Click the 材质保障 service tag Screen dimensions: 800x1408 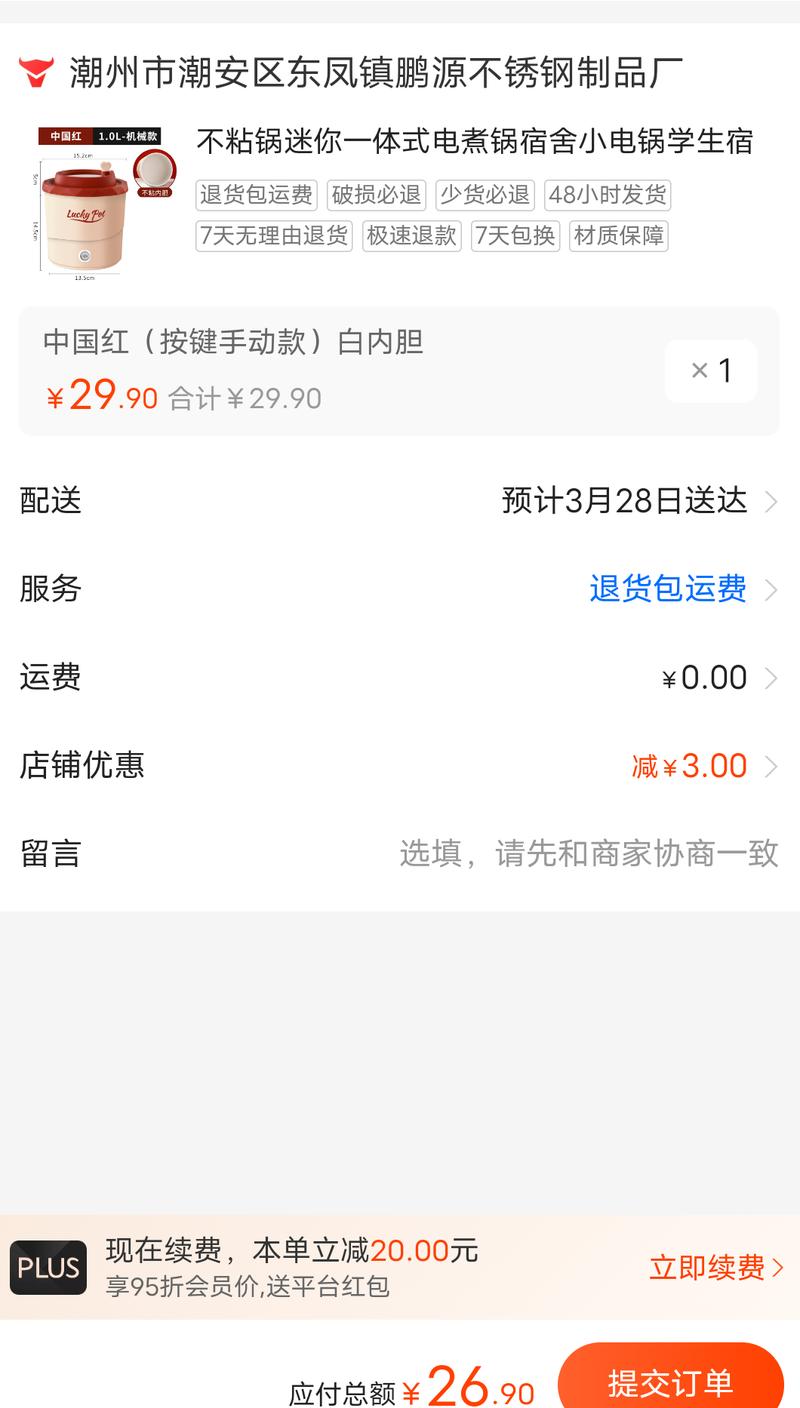(617, 236)
